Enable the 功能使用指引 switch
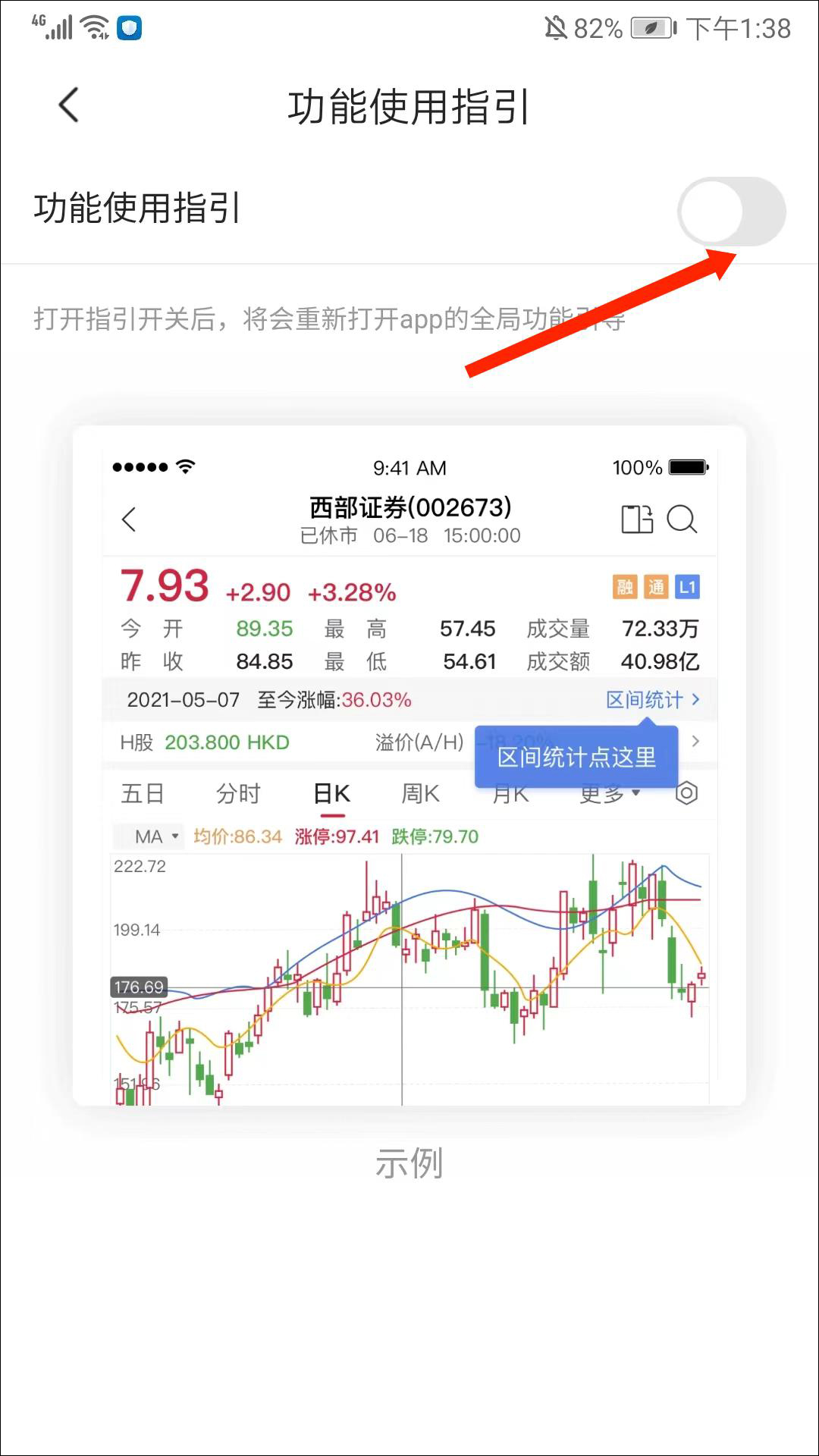This screenshot has width=819, height=1456. (x=730, y=212)
